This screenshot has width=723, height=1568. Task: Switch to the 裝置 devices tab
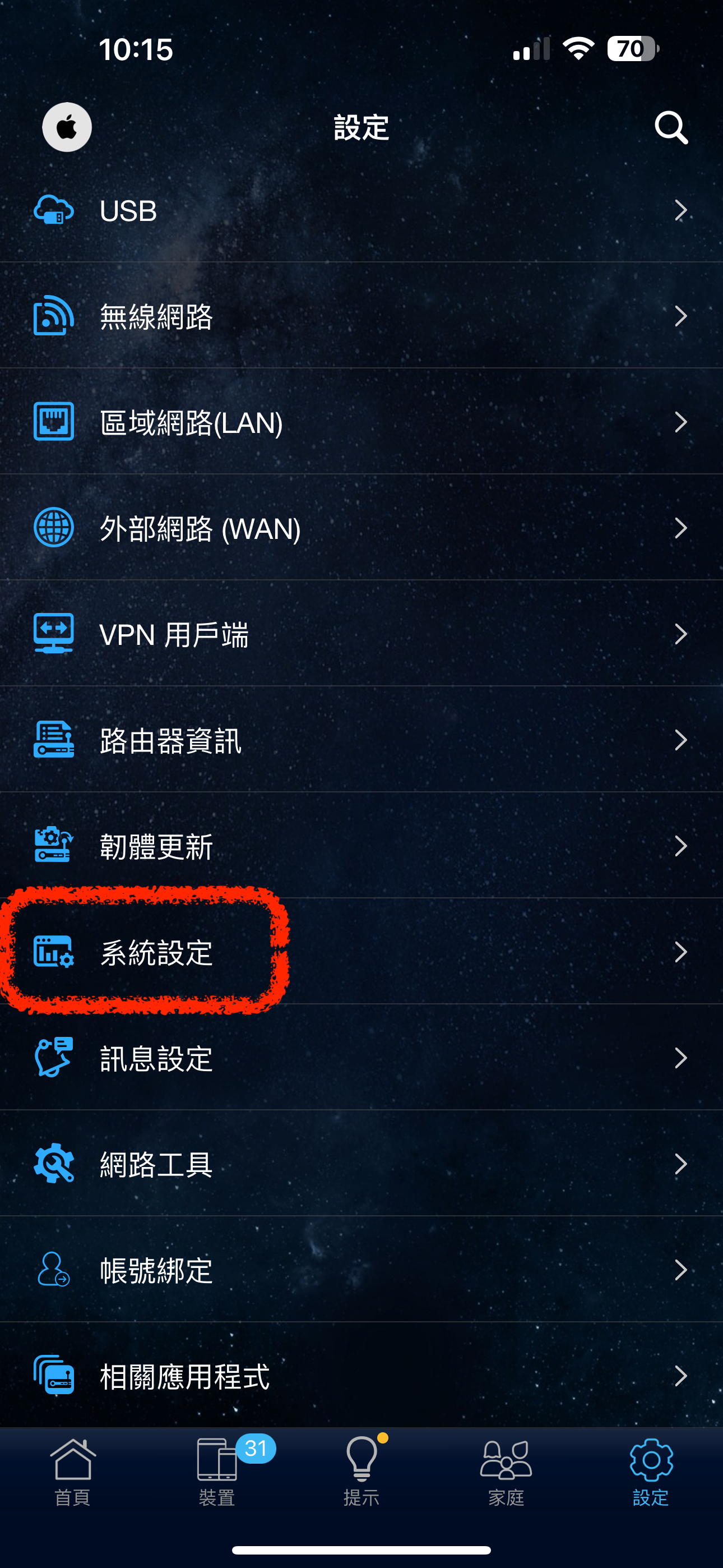click(217, 1470)
